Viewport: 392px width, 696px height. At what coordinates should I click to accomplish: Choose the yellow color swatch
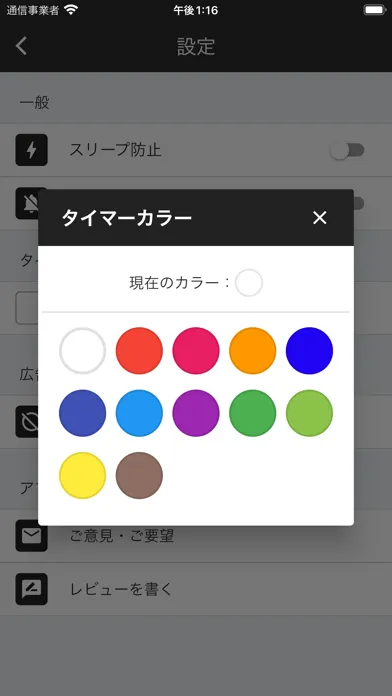point(83,475)
